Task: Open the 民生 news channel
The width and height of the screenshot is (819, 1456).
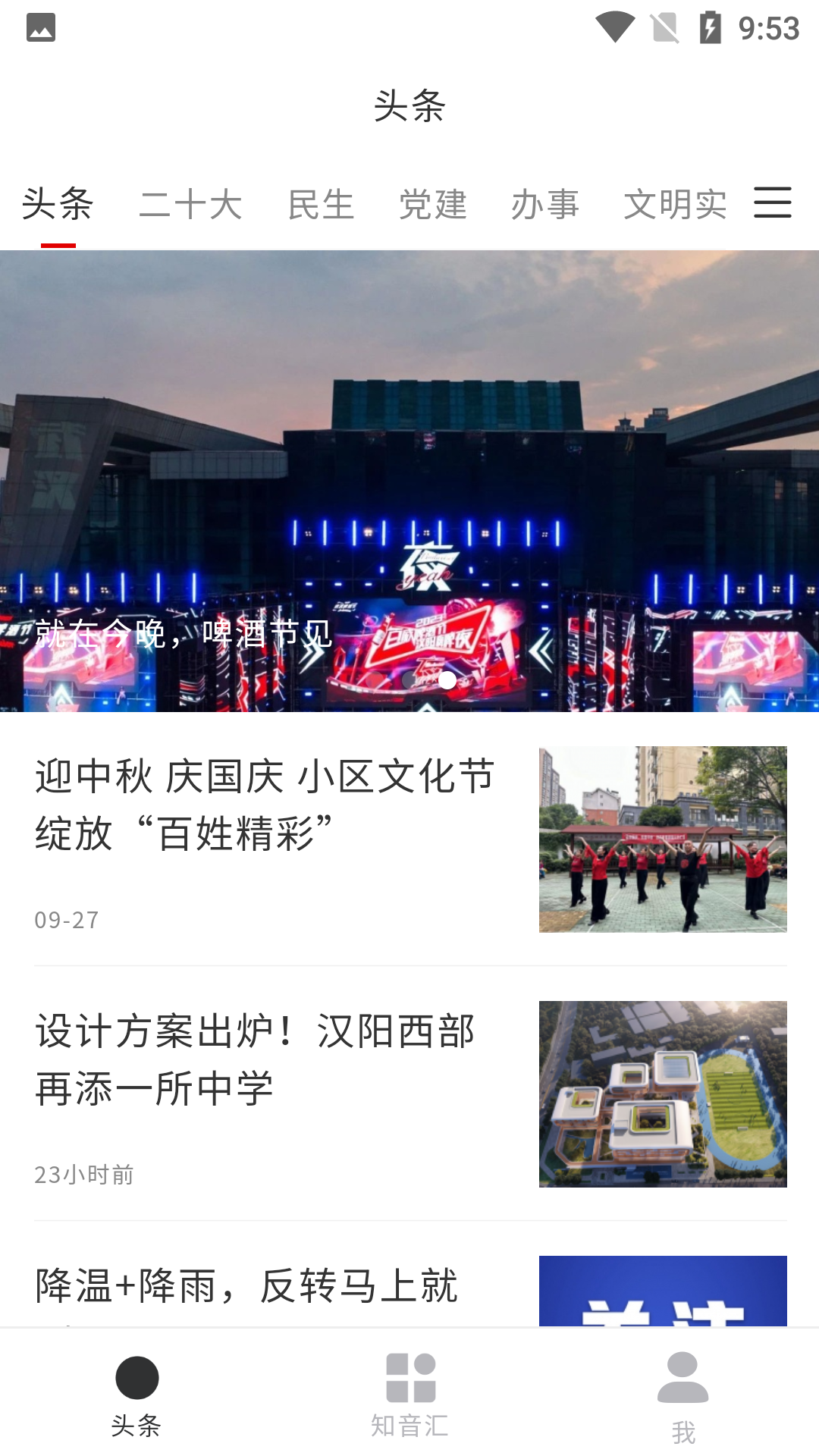Action: [320, 203]
